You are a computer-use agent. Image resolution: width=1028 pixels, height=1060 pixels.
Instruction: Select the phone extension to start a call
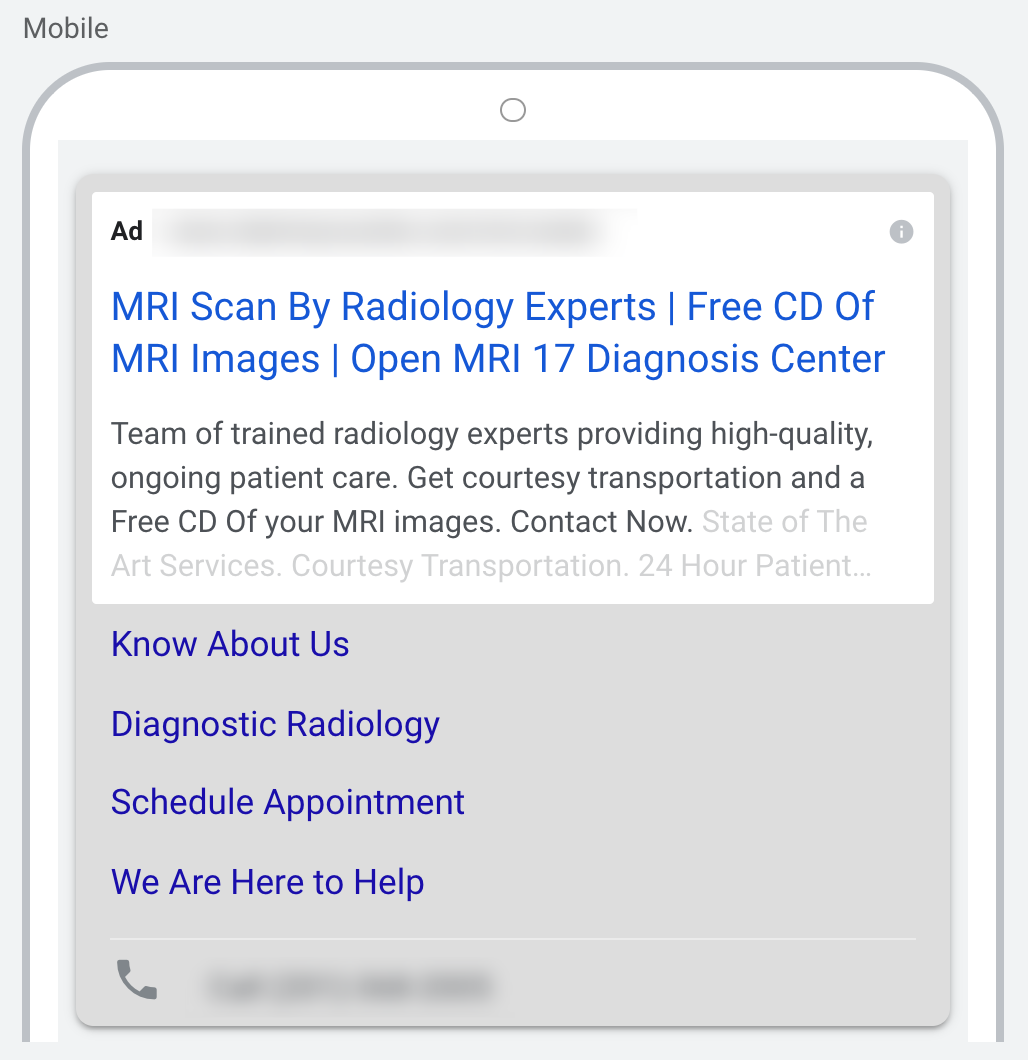point(300,983)
